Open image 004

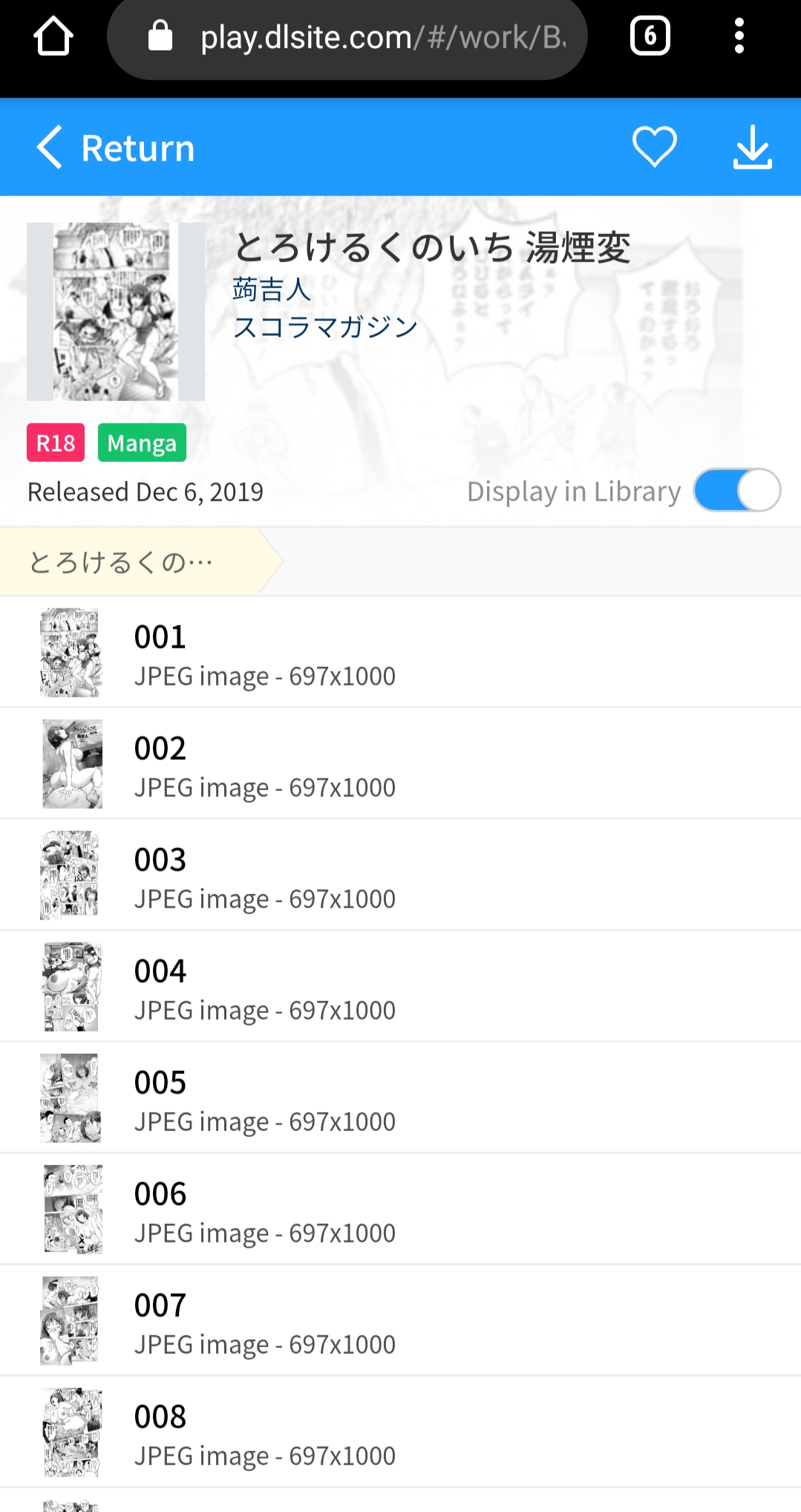click(400, 987)
